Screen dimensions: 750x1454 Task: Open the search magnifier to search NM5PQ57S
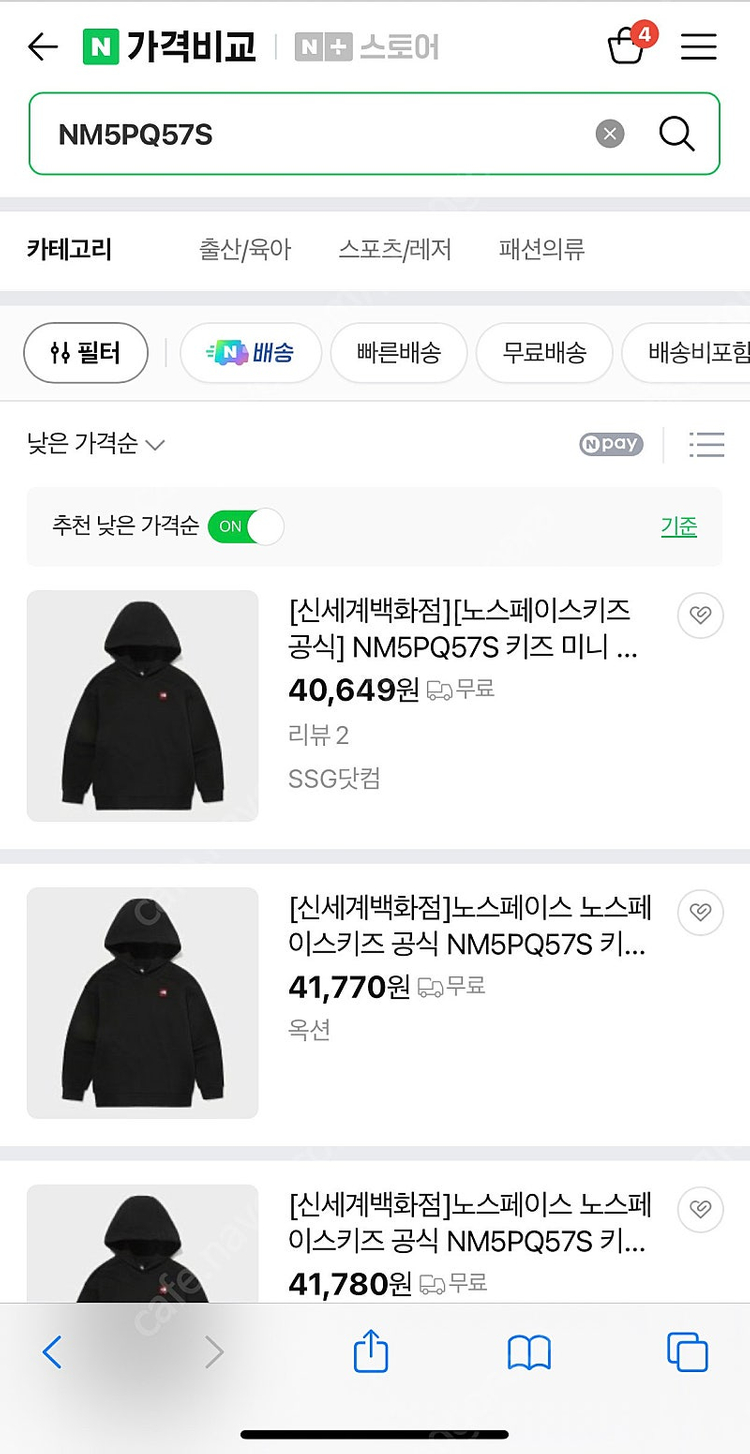[676, 134]
